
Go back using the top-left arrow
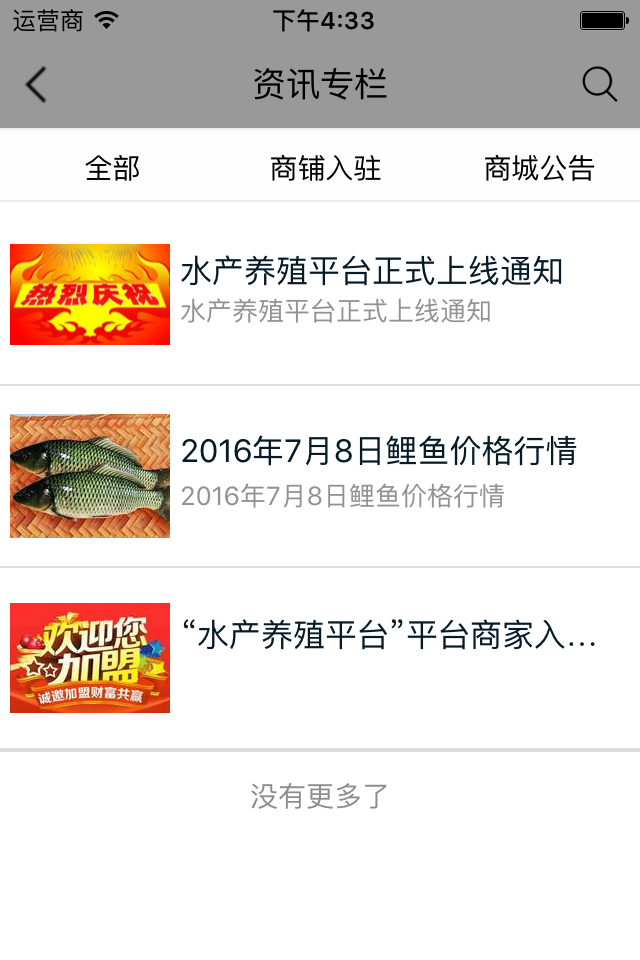36,85
